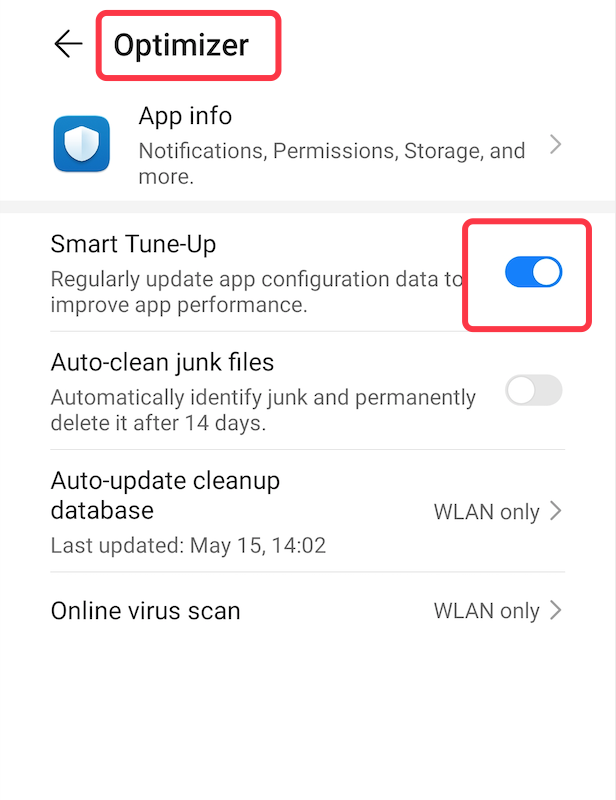Viewport: 616px width, 800px height.
Task: Turn off Smart Tune-Up
Action: click(533, 272)
